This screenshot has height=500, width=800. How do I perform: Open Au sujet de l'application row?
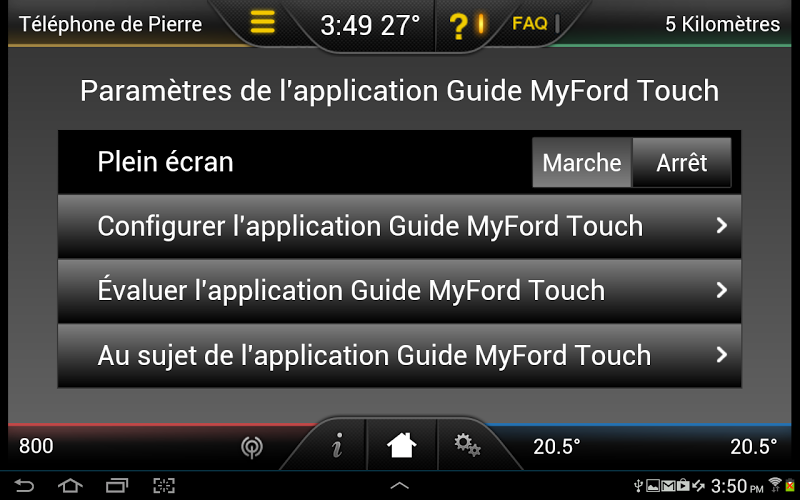pos(400,355)
